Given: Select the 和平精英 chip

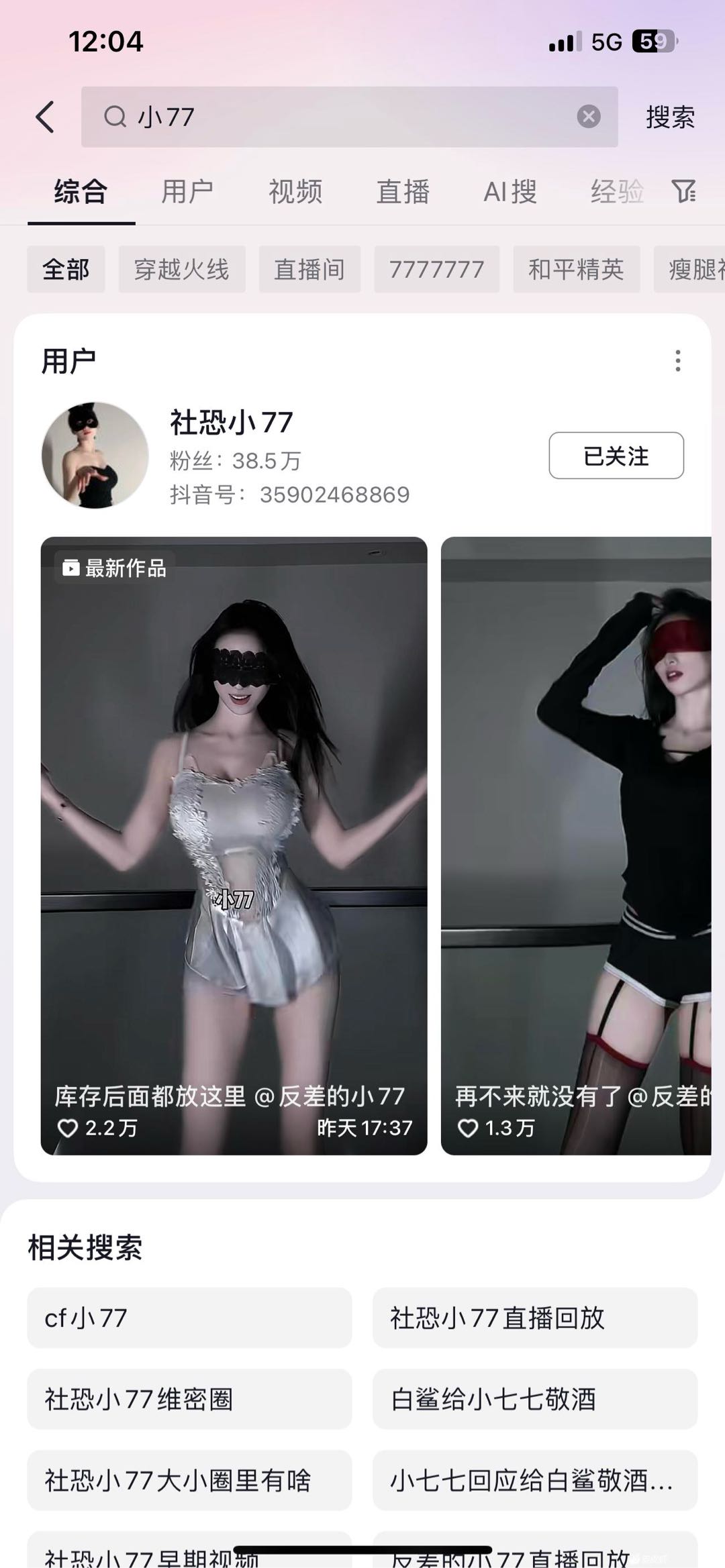Looking at the screenshot, I should (x=576, y=269).
